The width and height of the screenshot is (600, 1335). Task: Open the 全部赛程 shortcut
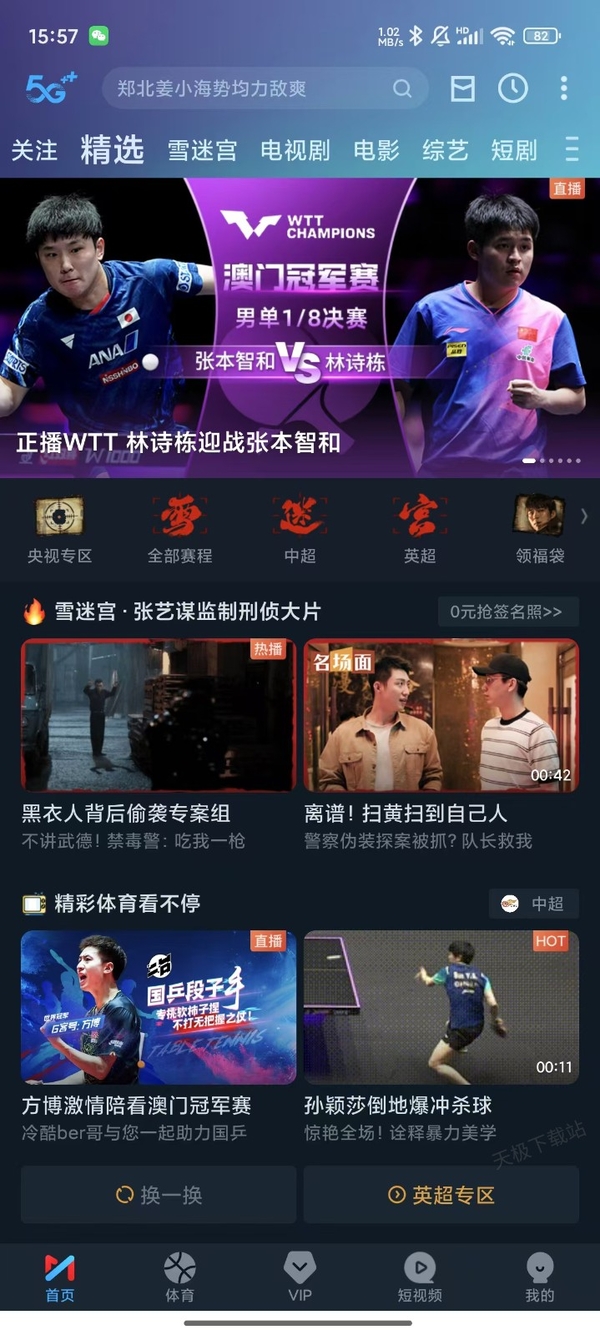click(180, 530)
